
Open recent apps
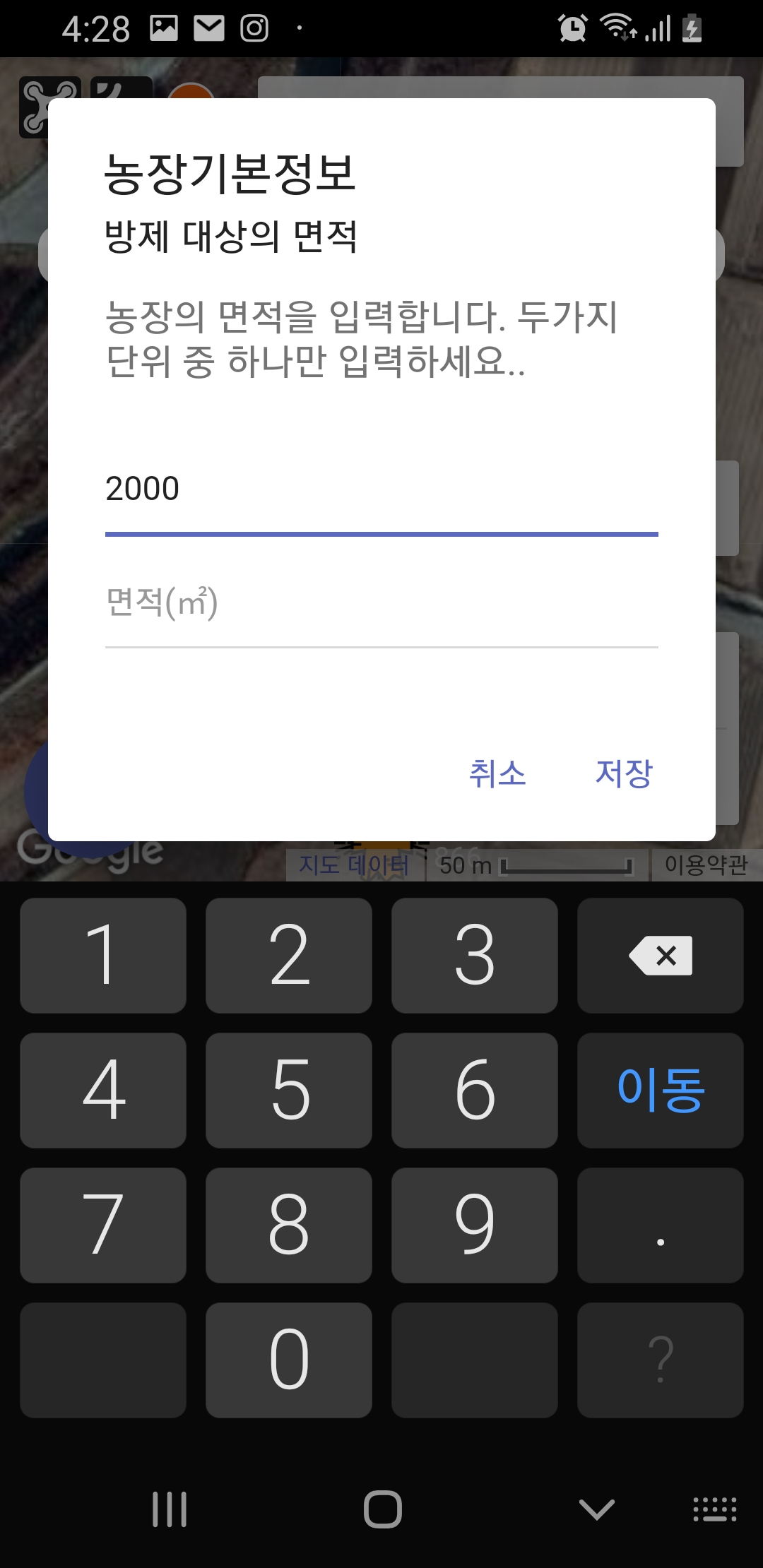click(170, 1509)
